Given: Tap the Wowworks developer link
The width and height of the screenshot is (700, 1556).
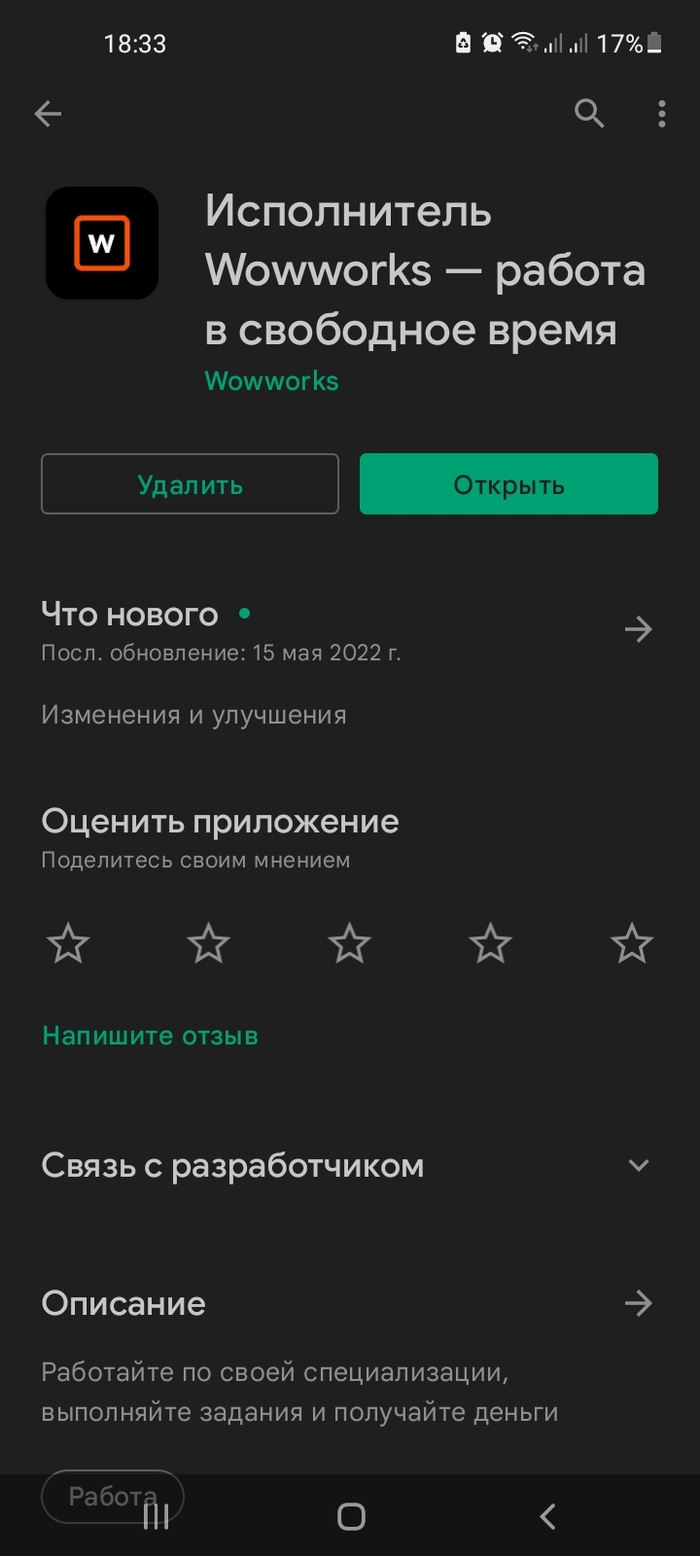Looking at the screenshot, I should (x=271, y=381).
